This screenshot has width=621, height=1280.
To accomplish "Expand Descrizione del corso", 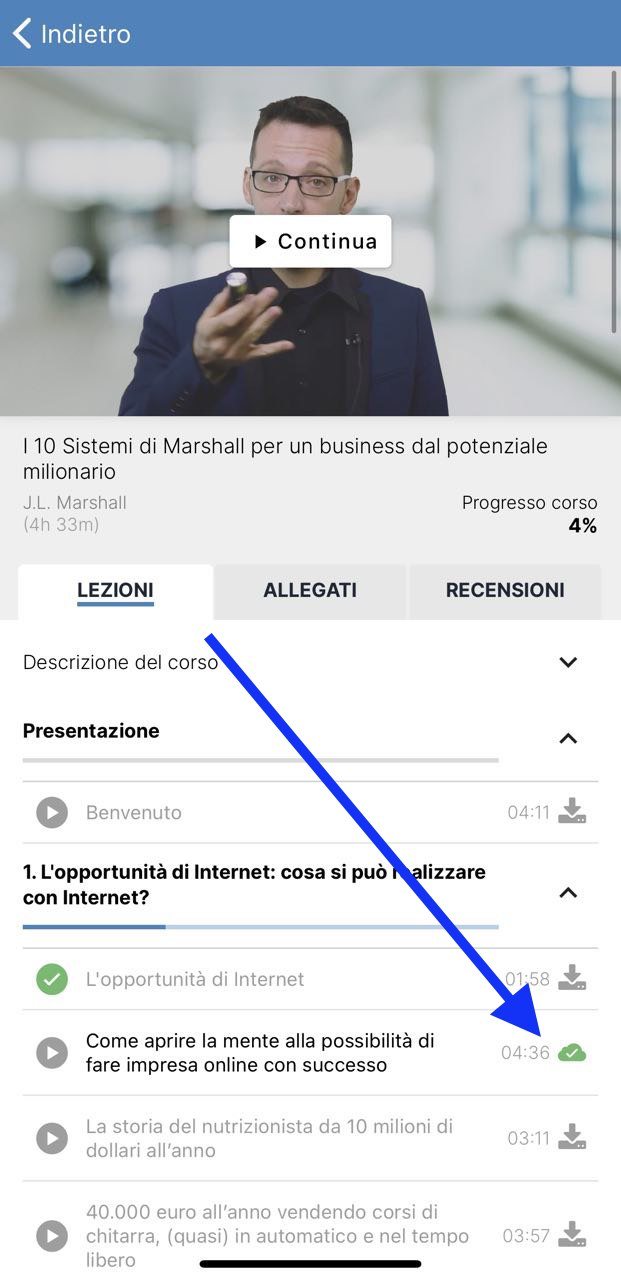I will [x=568, y=662].
